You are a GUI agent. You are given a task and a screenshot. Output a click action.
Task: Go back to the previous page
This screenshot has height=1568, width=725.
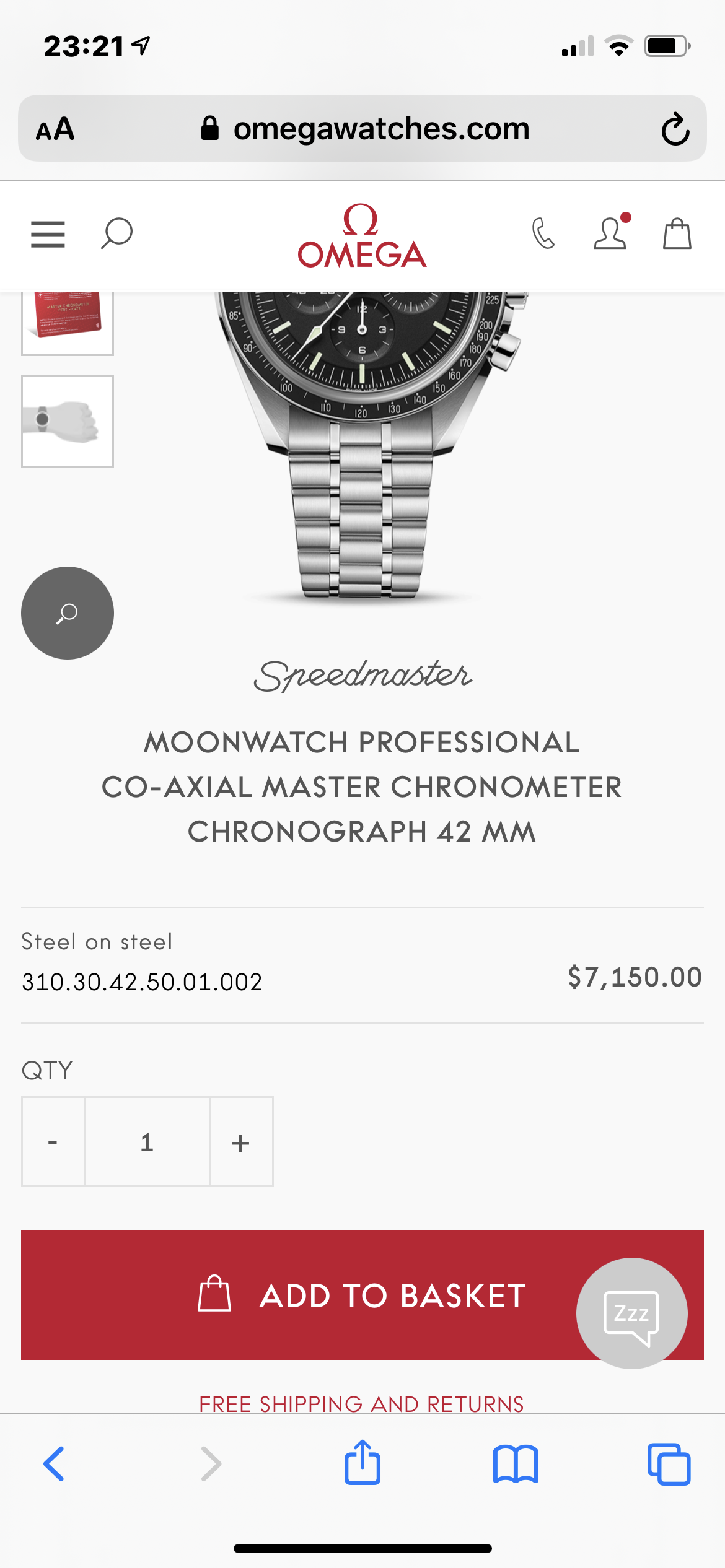[x=54, y=1464]
